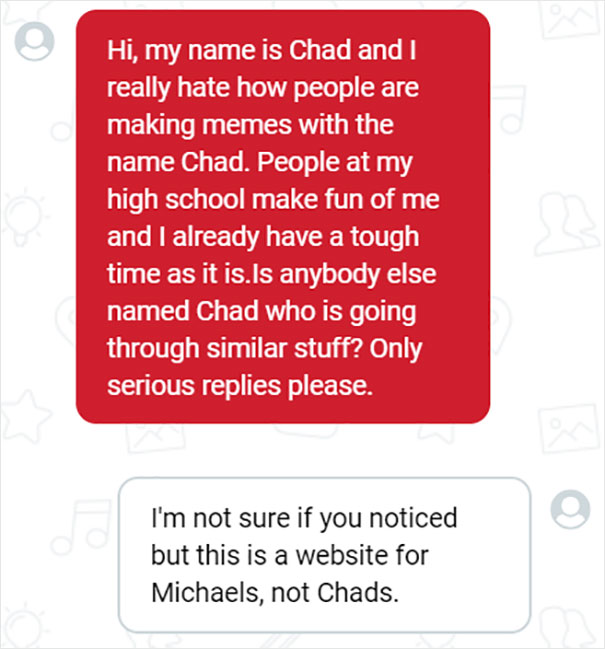Open the avatar beside the Michaels reply

click(x=571, y=510)
